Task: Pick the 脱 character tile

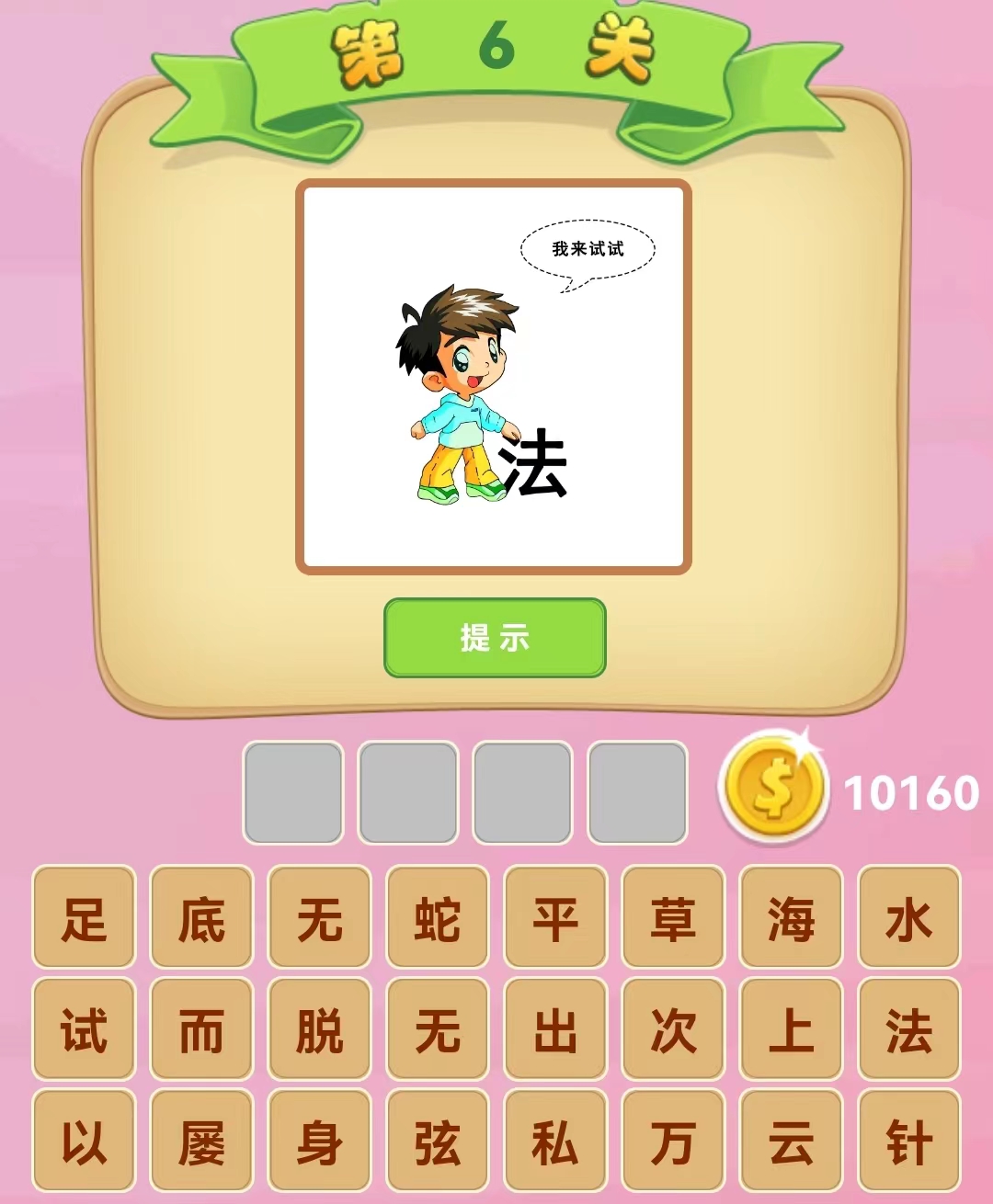Action: click(319, 1029)
